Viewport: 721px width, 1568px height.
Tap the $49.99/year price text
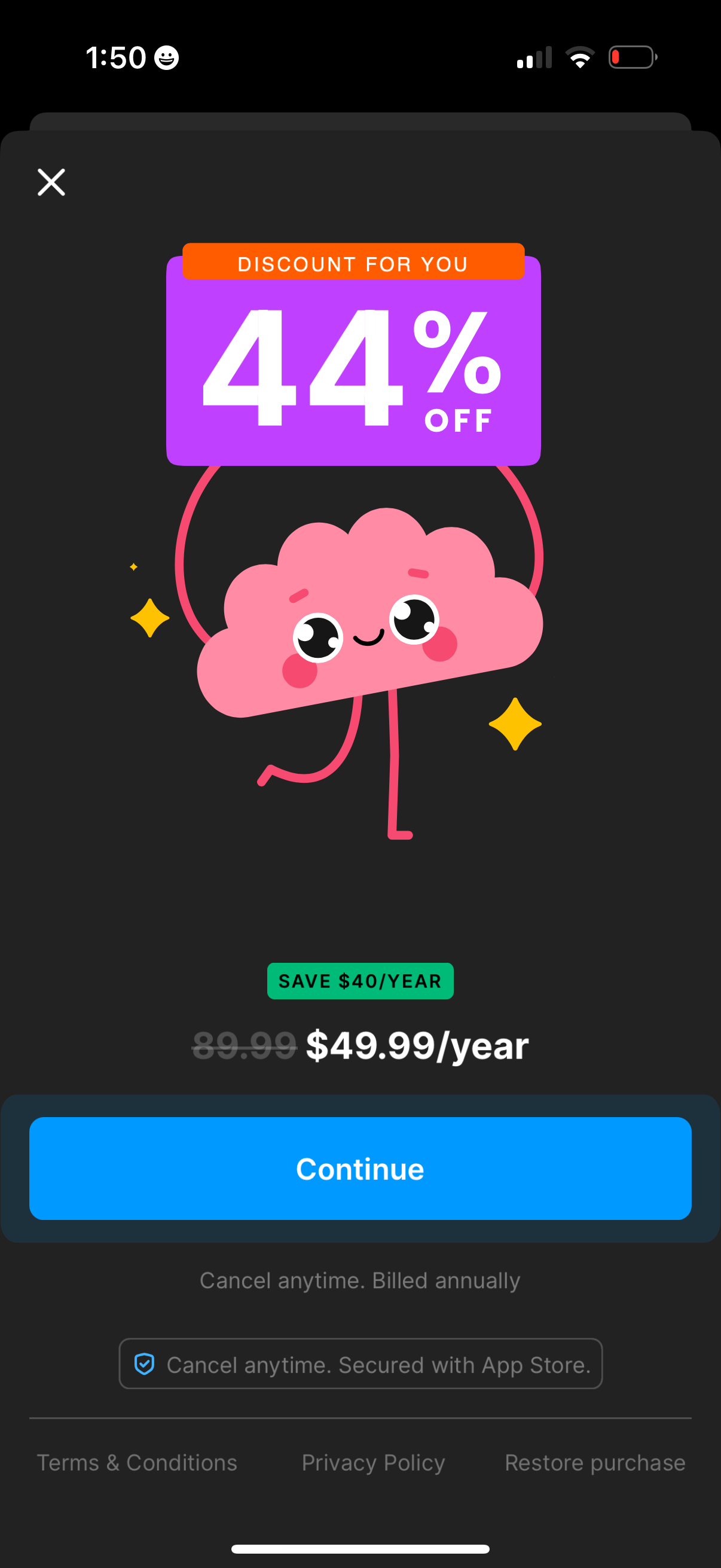click(x=418, y=1045)
